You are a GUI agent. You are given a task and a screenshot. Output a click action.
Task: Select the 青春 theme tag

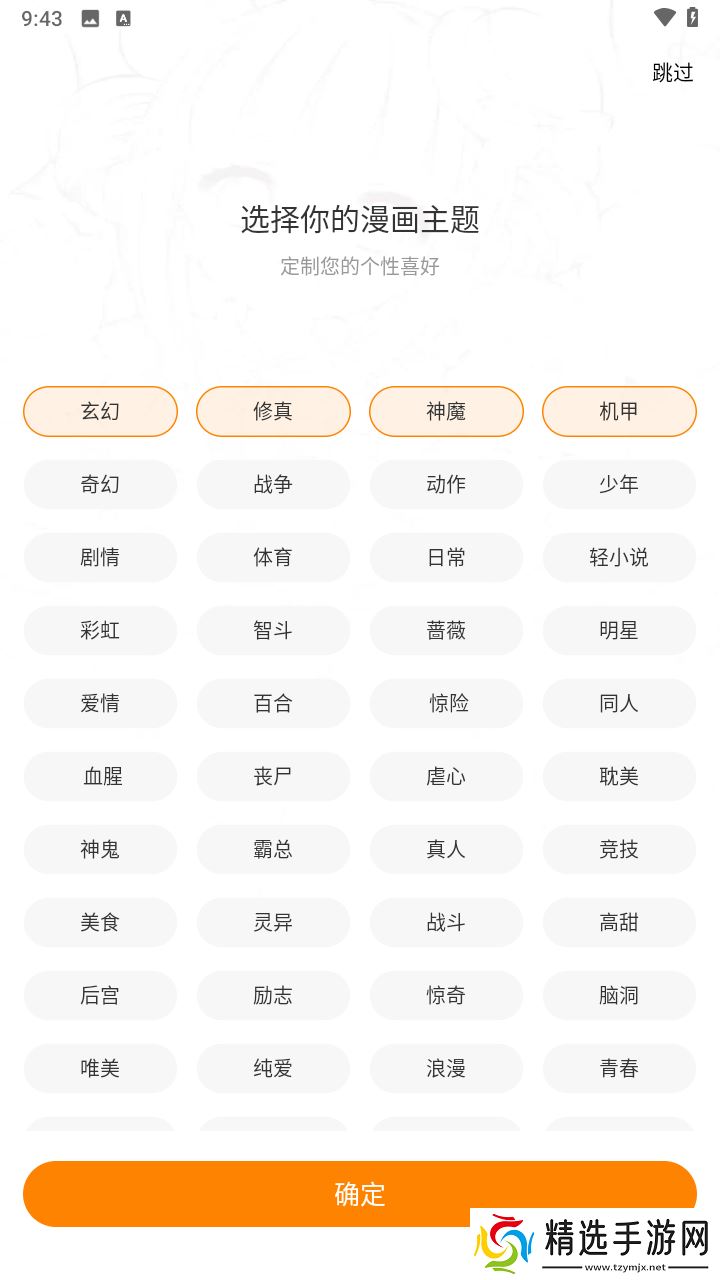click(x=619, y=1068)
